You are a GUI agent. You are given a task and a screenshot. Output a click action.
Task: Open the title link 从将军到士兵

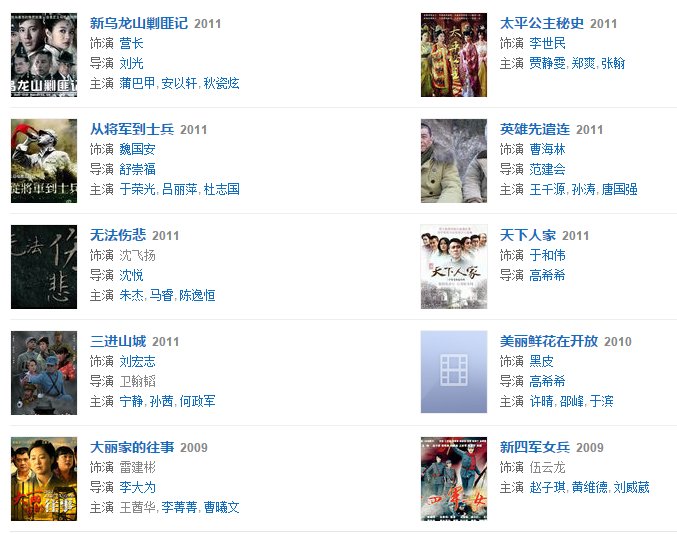click(x=132, y=129)
